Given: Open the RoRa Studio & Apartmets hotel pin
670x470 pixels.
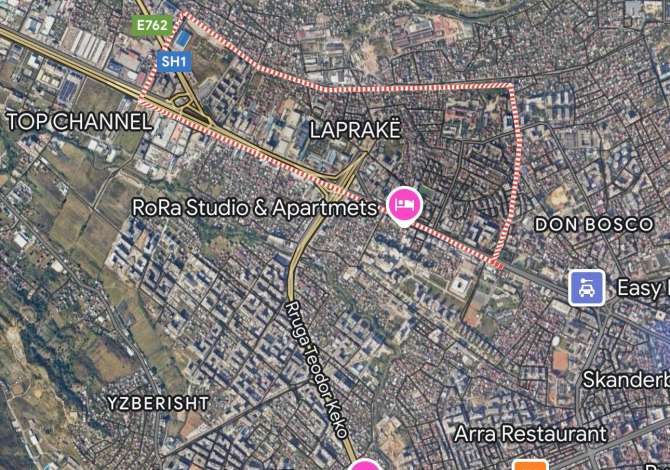Looking at the screenshot, I should [404, 205].
